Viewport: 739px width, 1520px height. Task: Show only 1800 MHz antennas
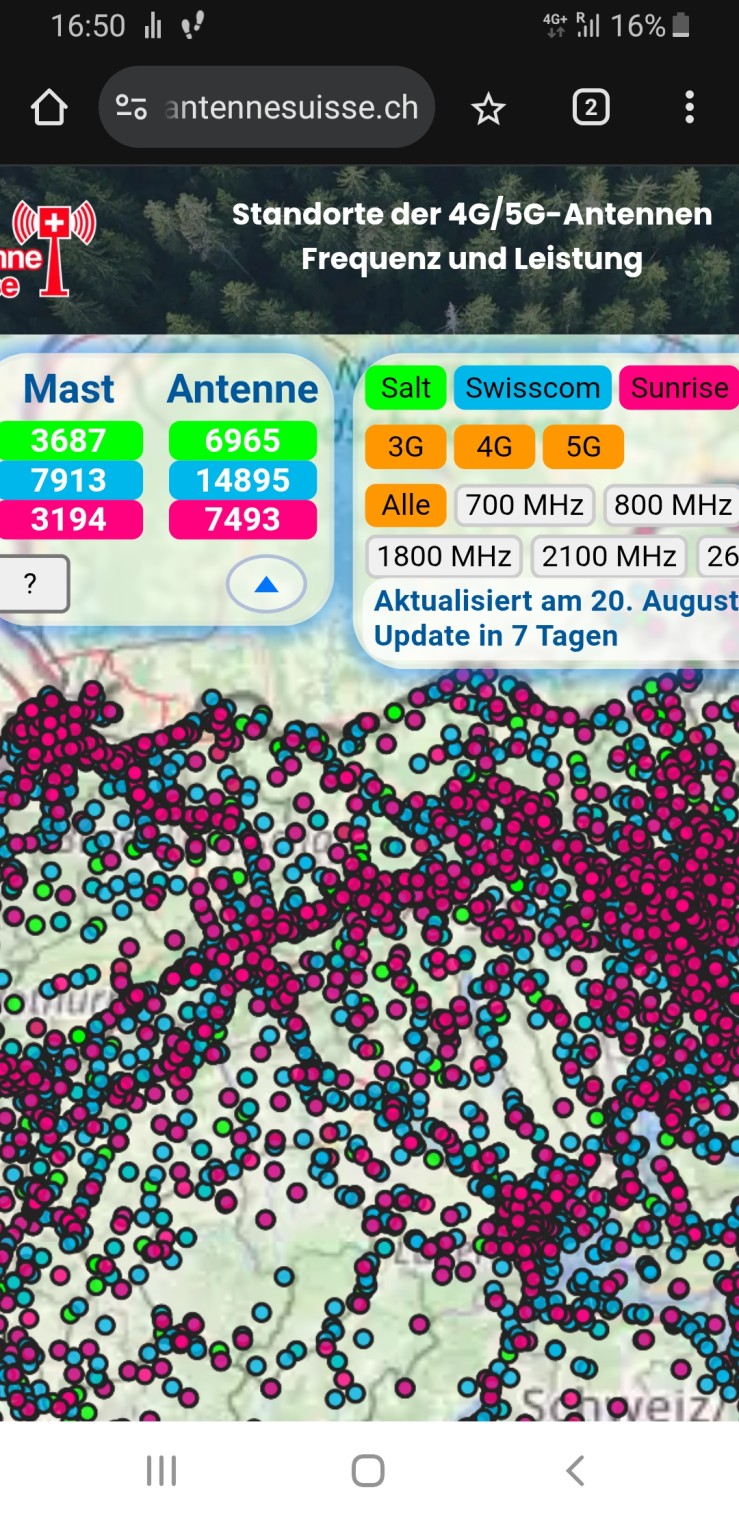pos(445,556)
